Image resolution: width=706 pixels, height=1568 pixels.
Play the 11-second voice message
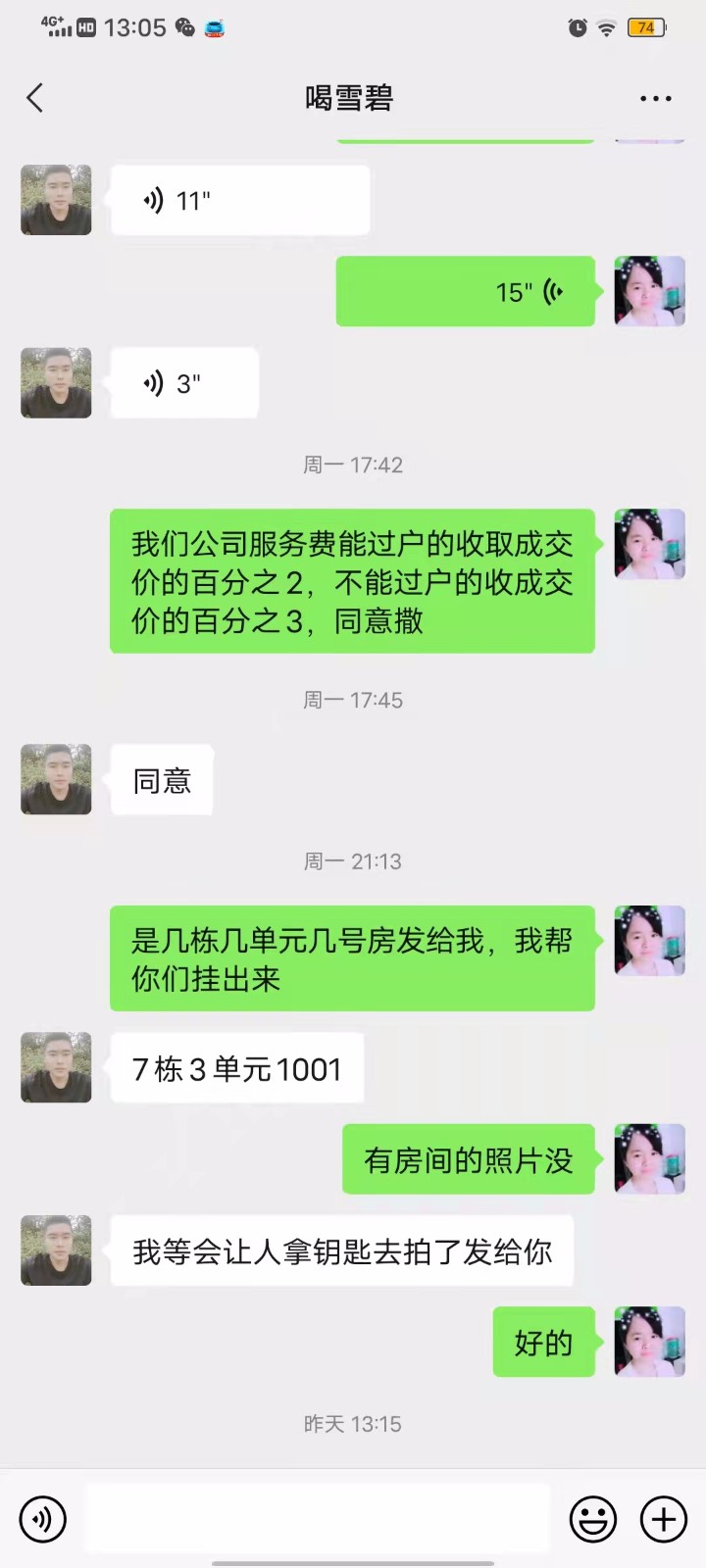tap(240, 201)
